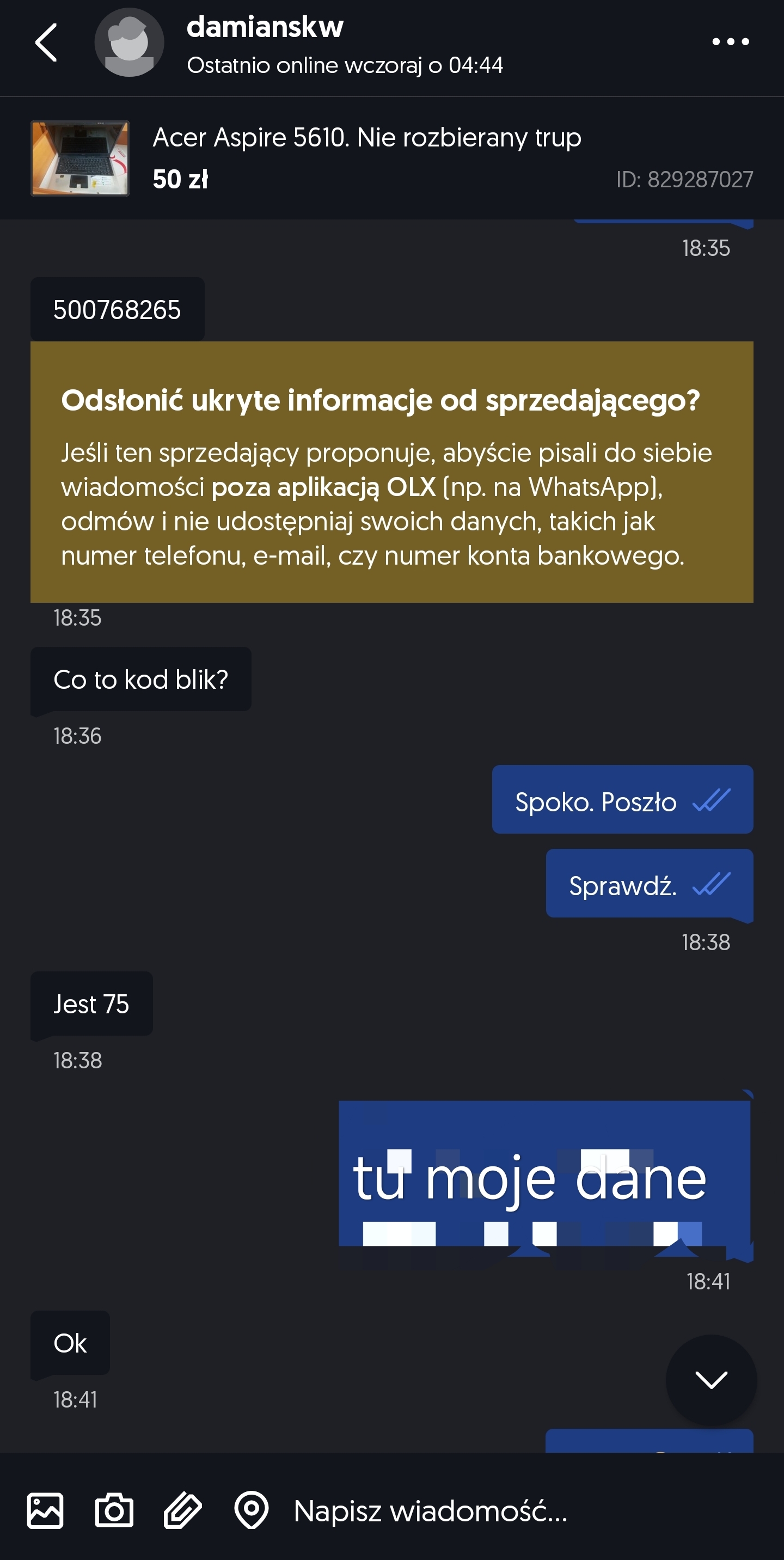The image size is (784, 1560).
Task: Attach a picture from the gallery
Action: click(45, 1511)
